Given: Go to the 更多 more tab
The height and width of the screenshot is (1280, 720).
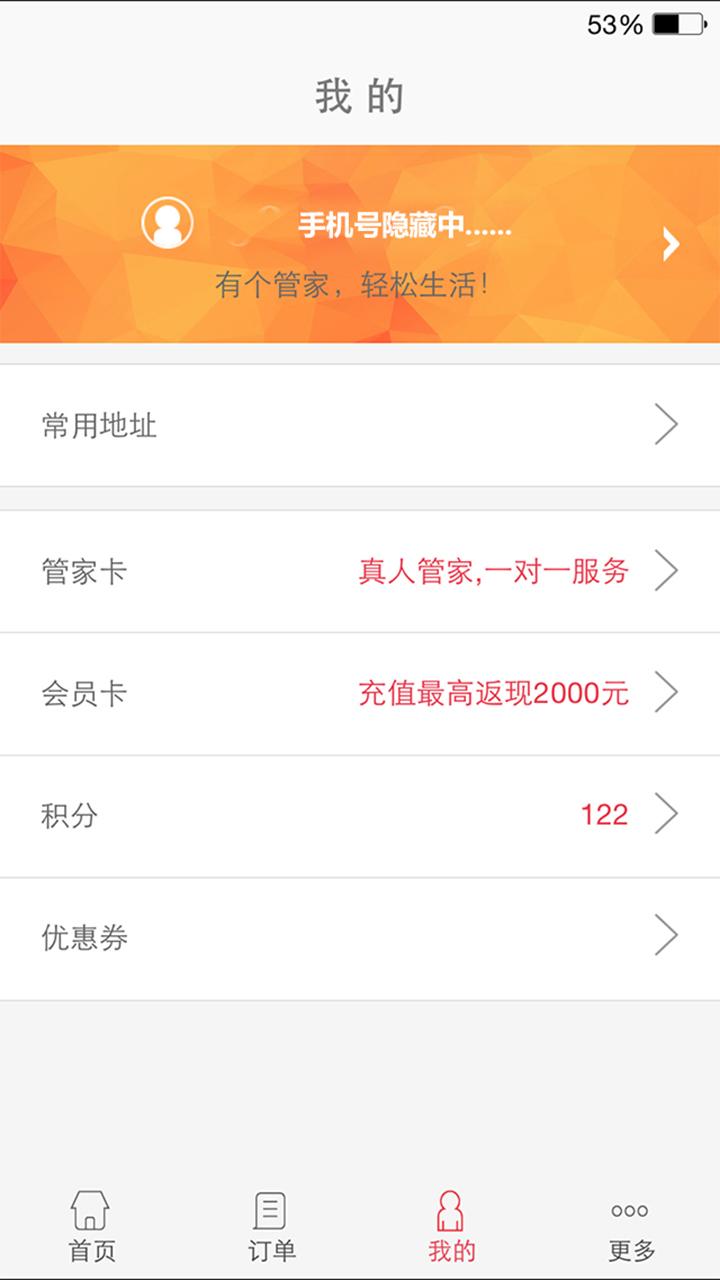Looking at the screenshot, I should point(630,1226).
